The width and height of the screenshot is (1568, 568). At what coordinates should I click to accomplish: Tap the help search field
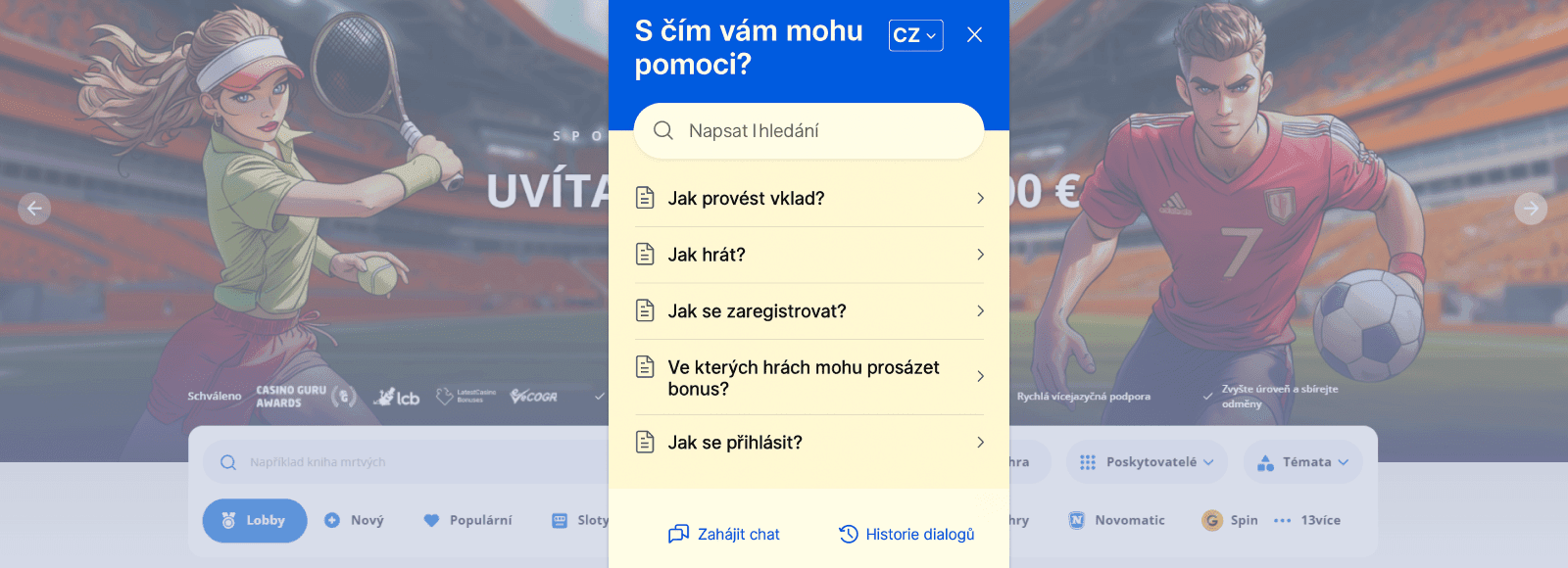808,131
